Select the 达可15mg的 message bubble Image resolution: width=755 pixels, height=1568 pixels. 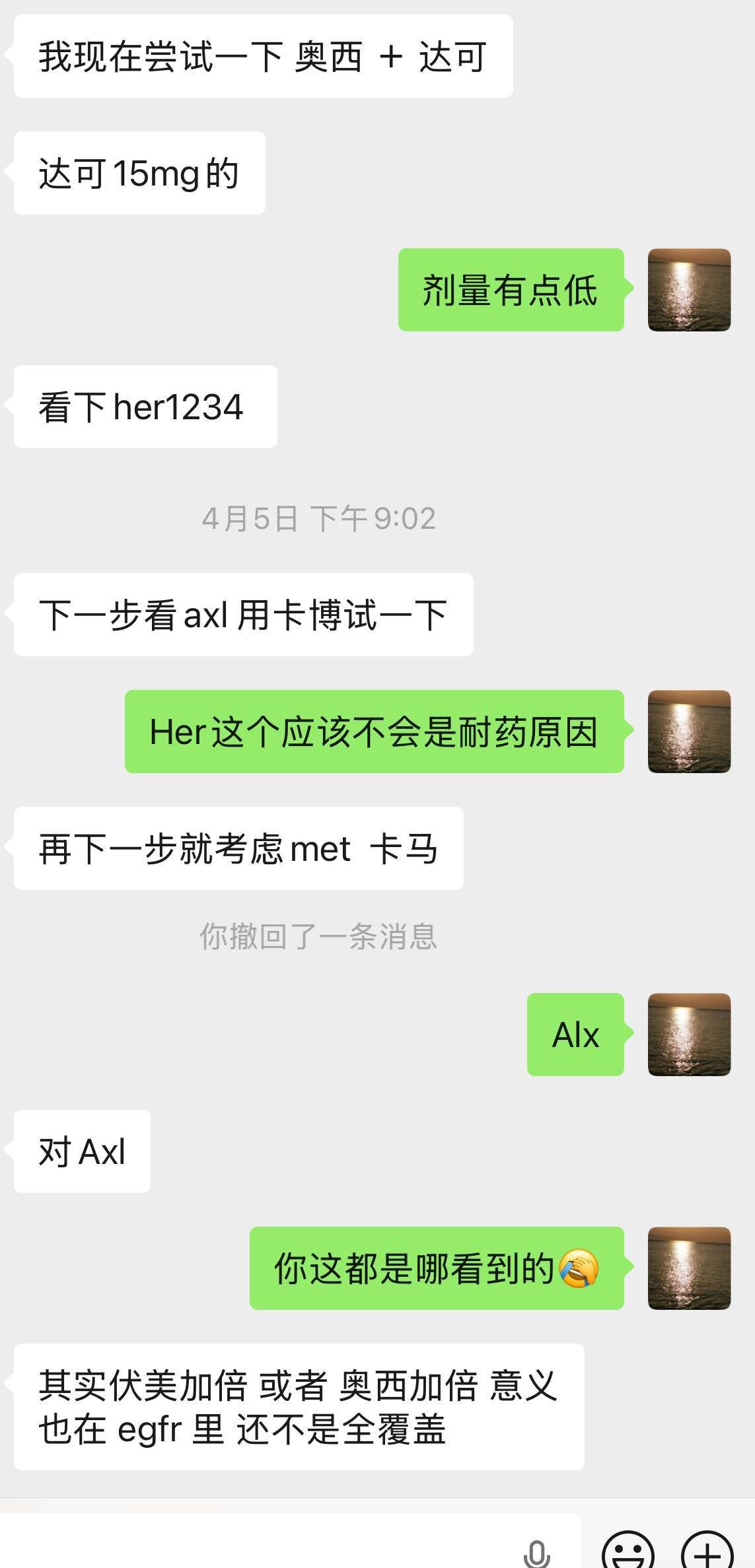[139, 171]
